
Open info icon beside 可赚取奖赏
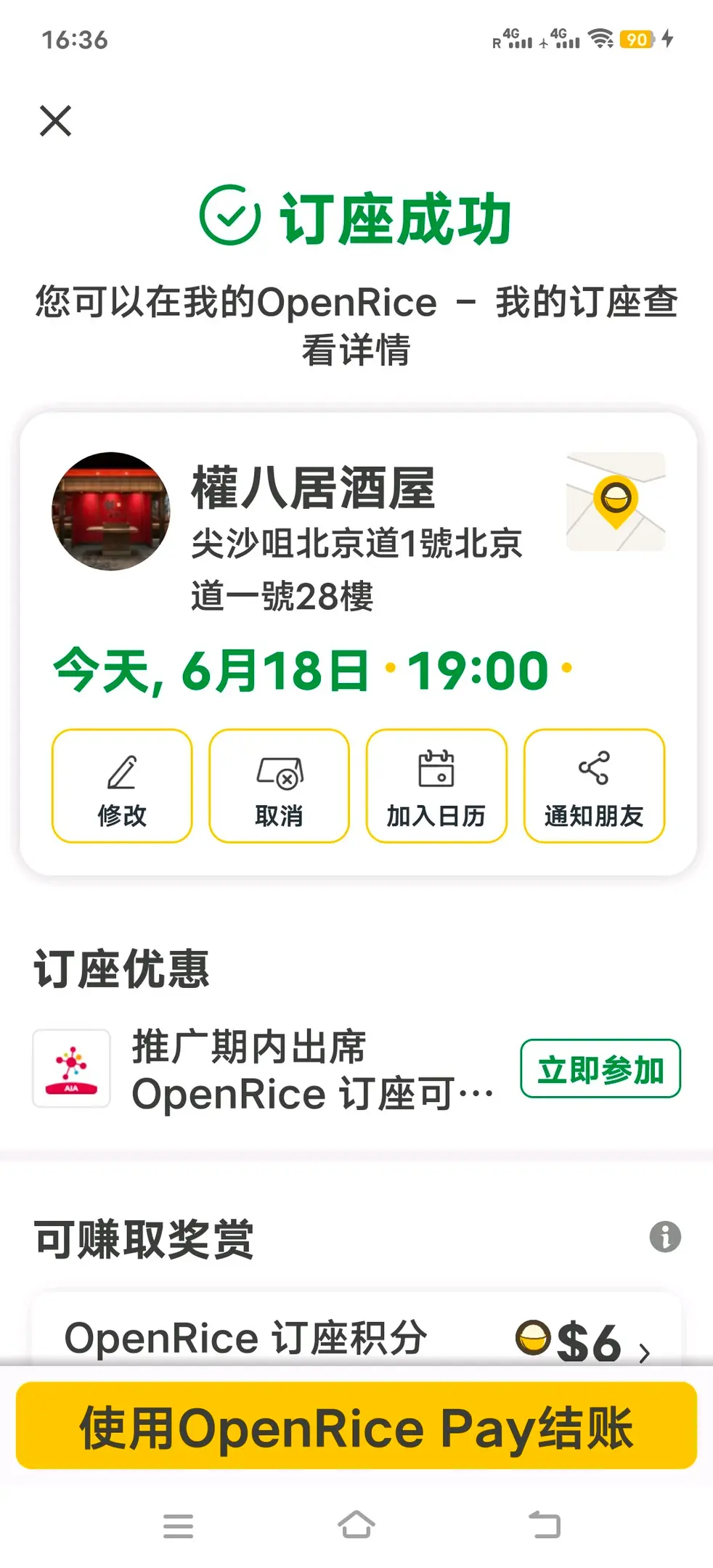coord(664,1237)
